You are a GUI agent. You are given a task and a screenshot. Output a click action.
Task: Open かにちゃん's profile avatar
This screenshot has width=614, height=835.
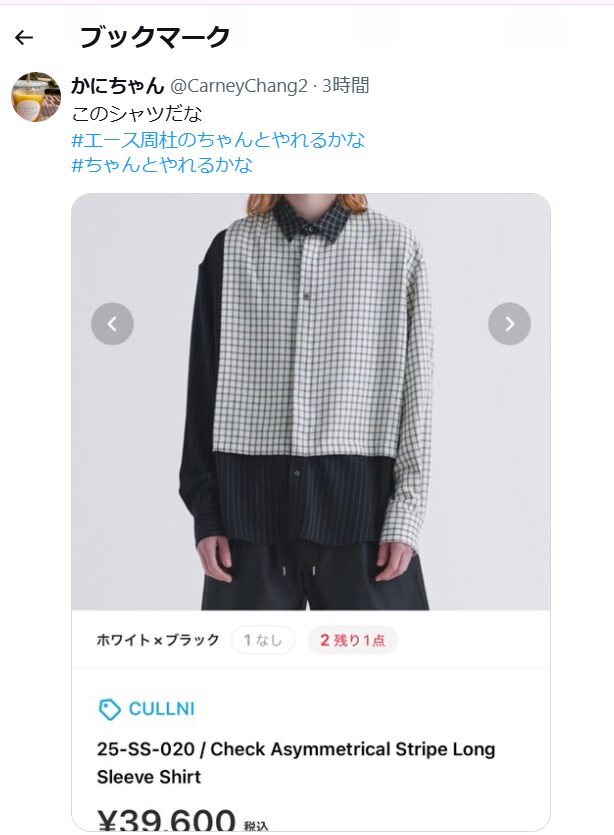pyautogui.click(x=35, y=97)
